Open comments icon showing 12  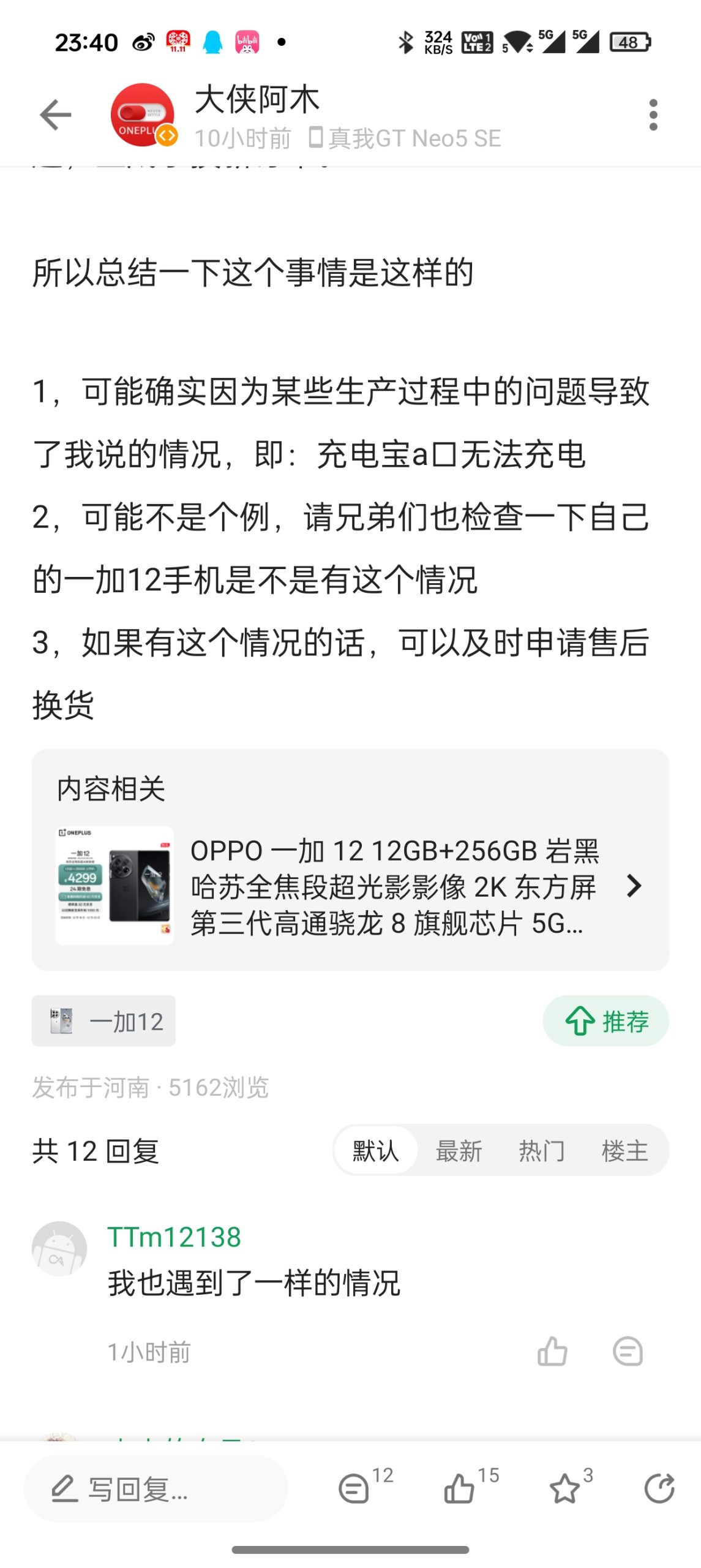pyautogui.click(x=355, y=1489)
